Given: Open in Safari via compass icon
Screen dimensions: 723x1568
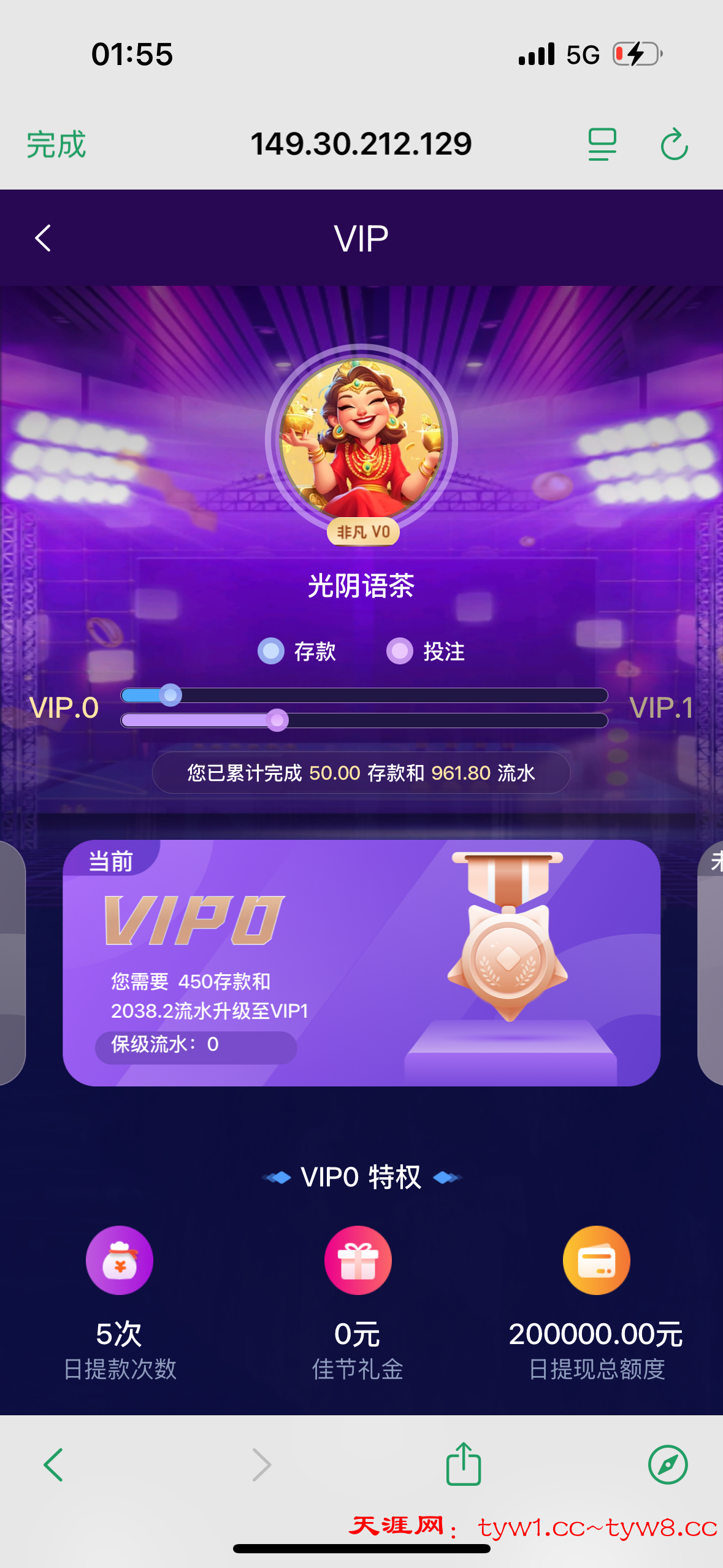Looking at the screenshot, I should pyautogui.click(x=668, y=1464).
